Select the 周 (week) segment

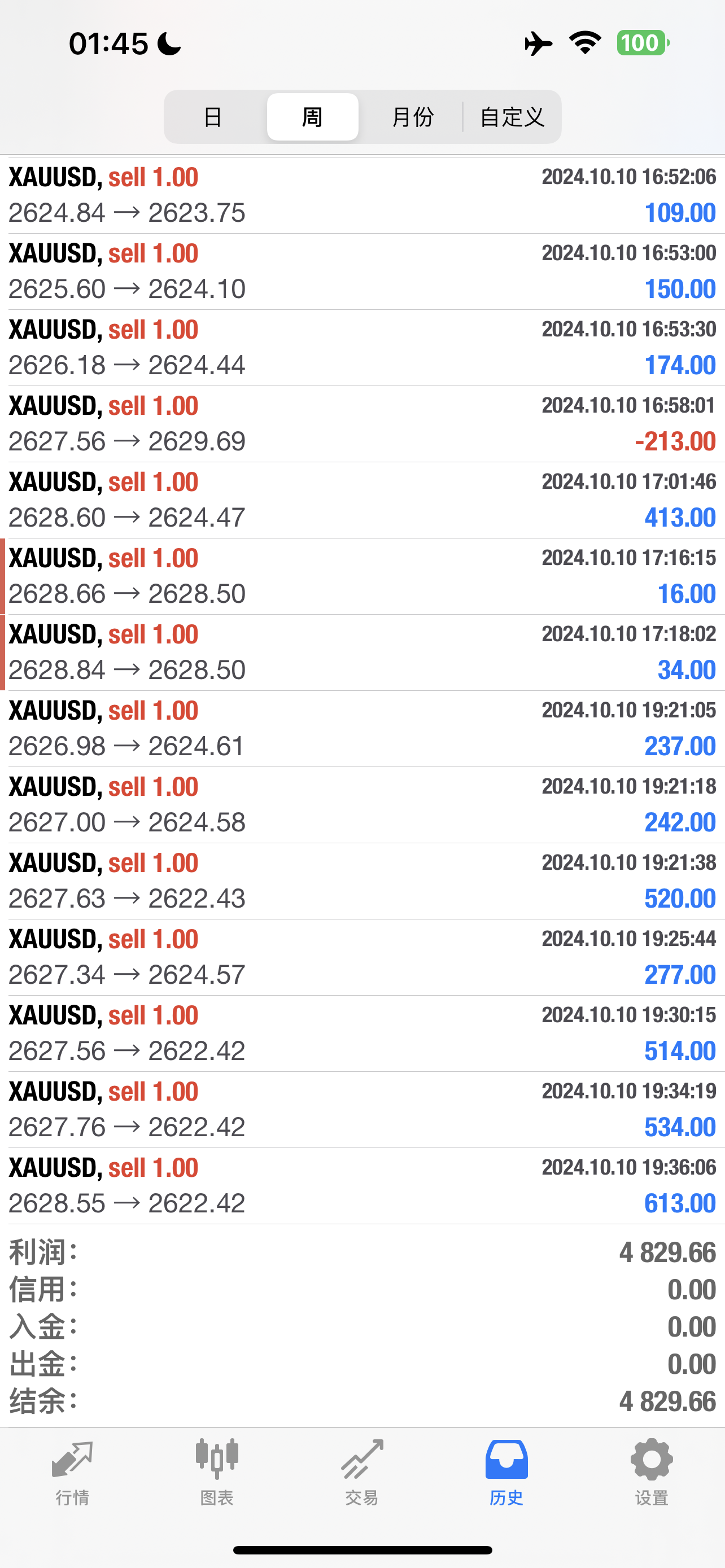tap(312, 117)
